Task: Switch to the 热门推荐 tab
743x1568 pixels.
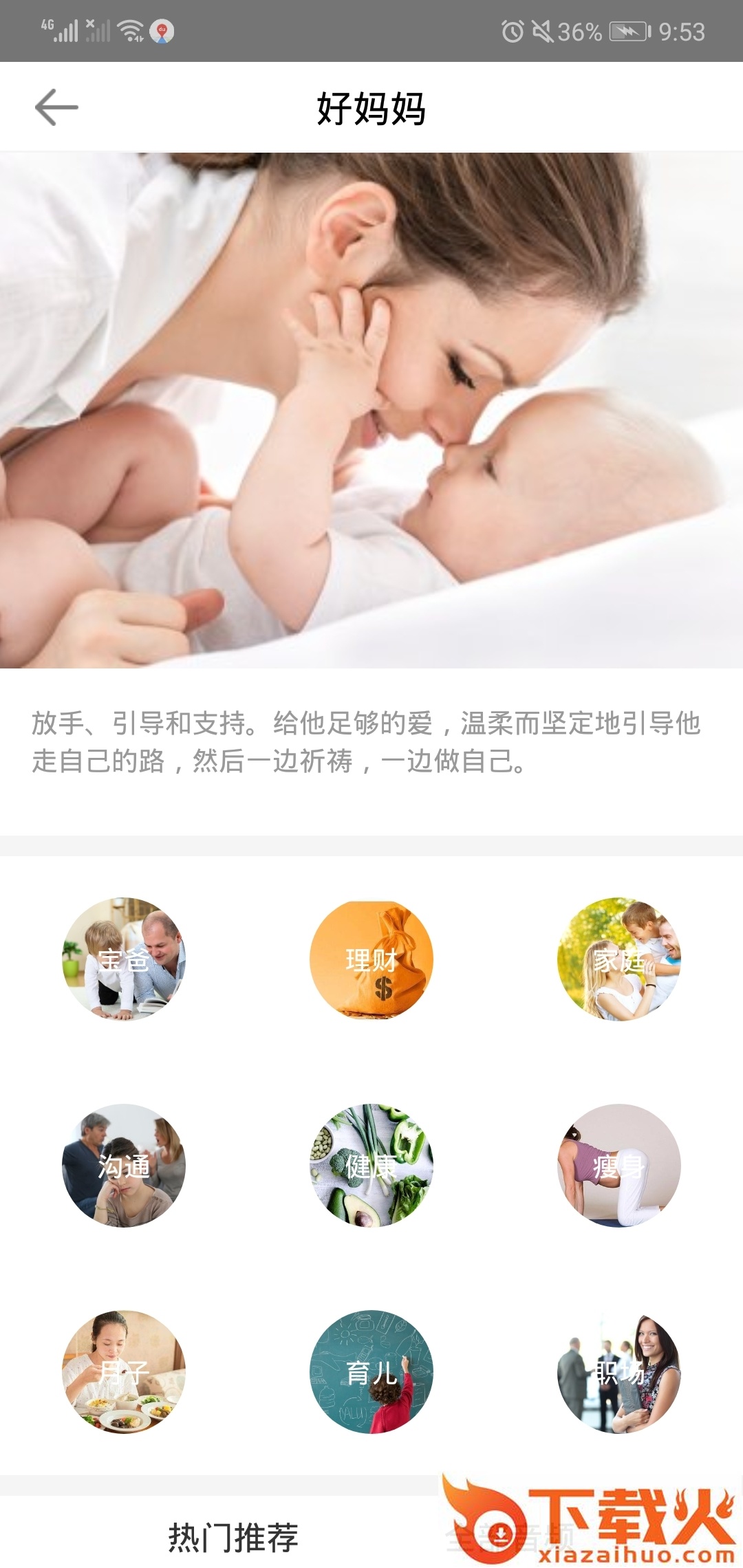Action: (x=233, y=1537)
